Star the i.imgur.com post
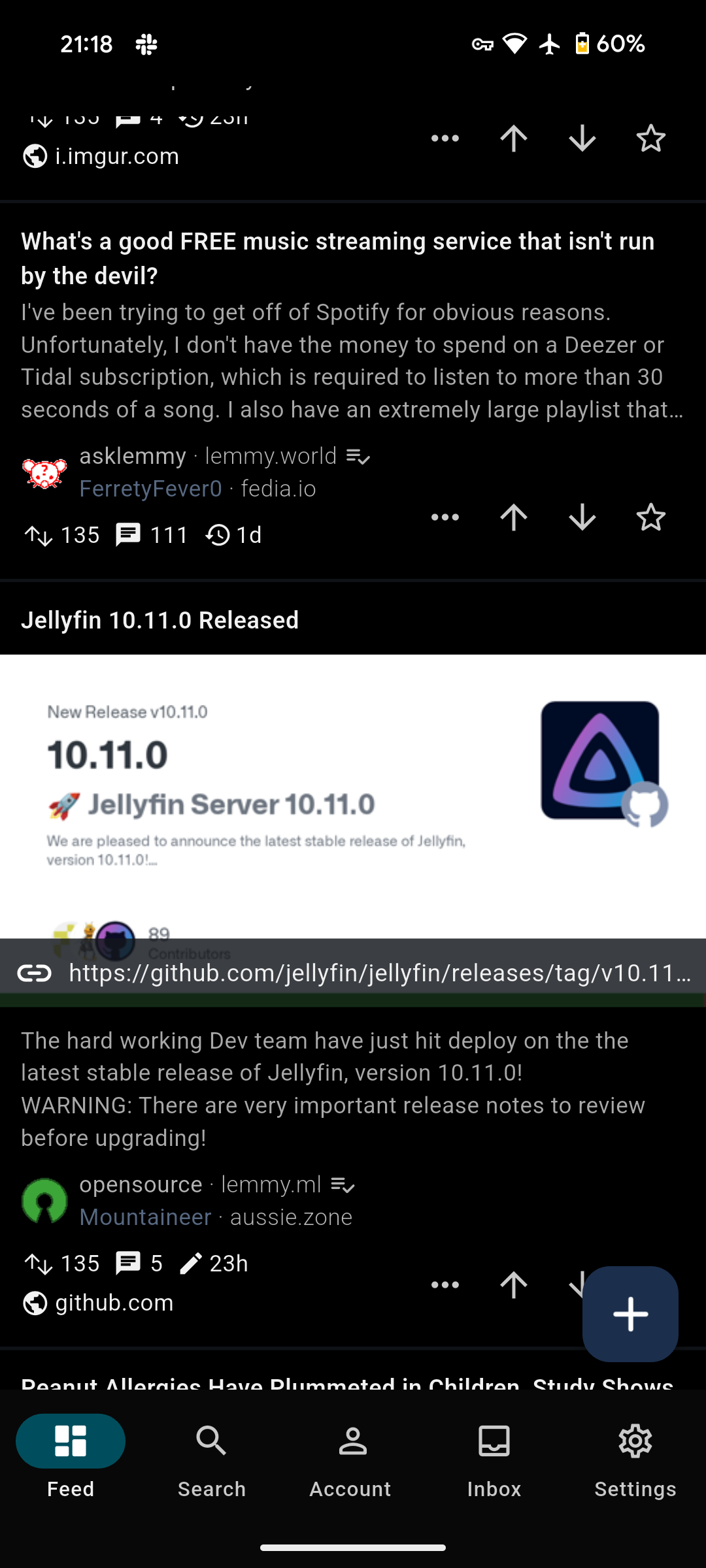706x1568 pixels. click(650, 139)
